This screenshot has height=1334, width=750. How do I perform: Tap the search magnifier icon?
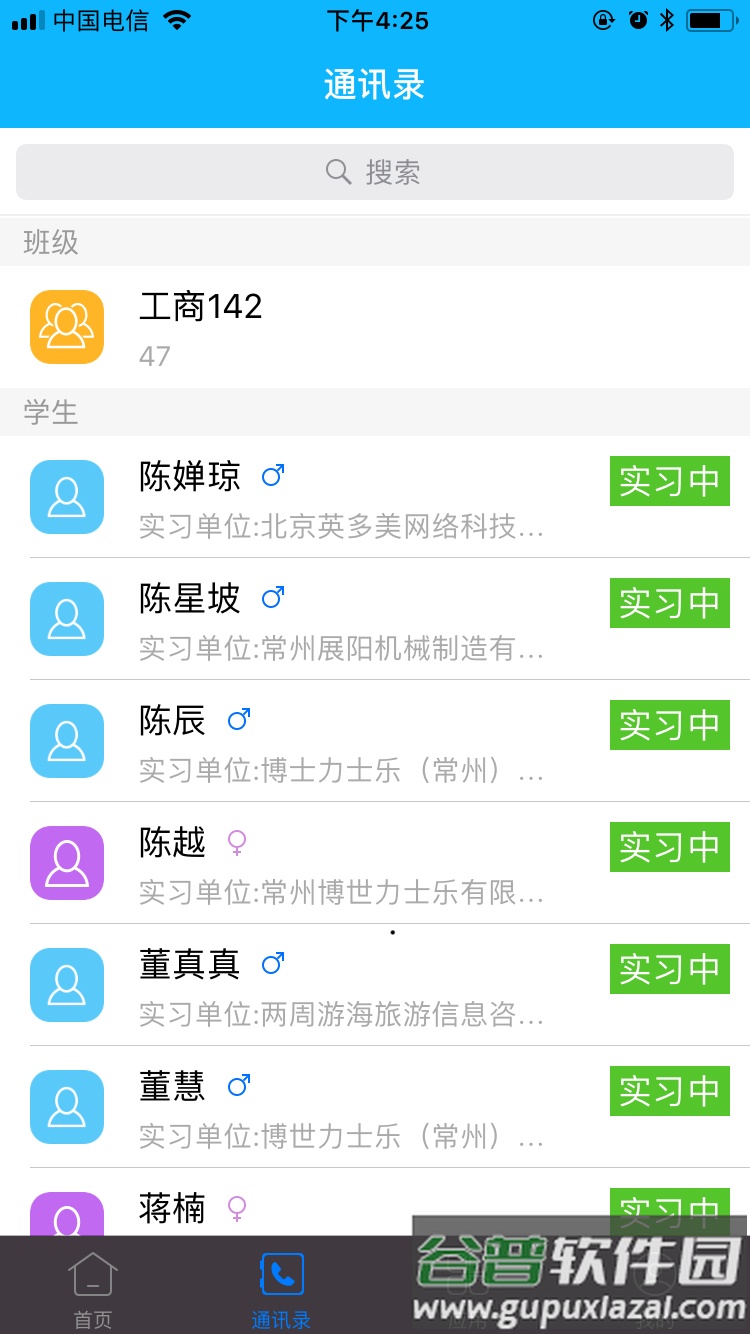337,172
